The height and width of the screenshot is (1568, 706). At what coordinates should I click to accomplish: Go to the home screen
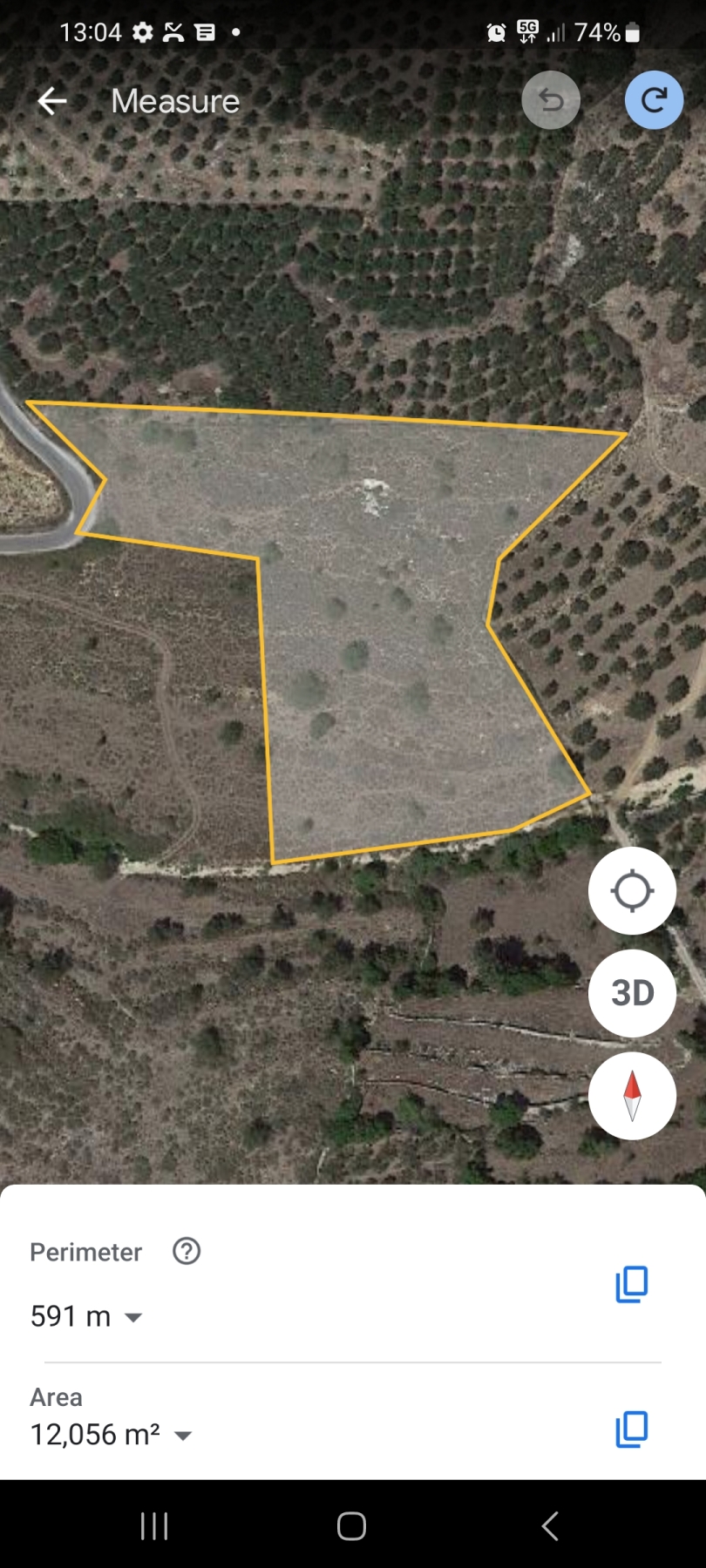(x=351, y=1525)
